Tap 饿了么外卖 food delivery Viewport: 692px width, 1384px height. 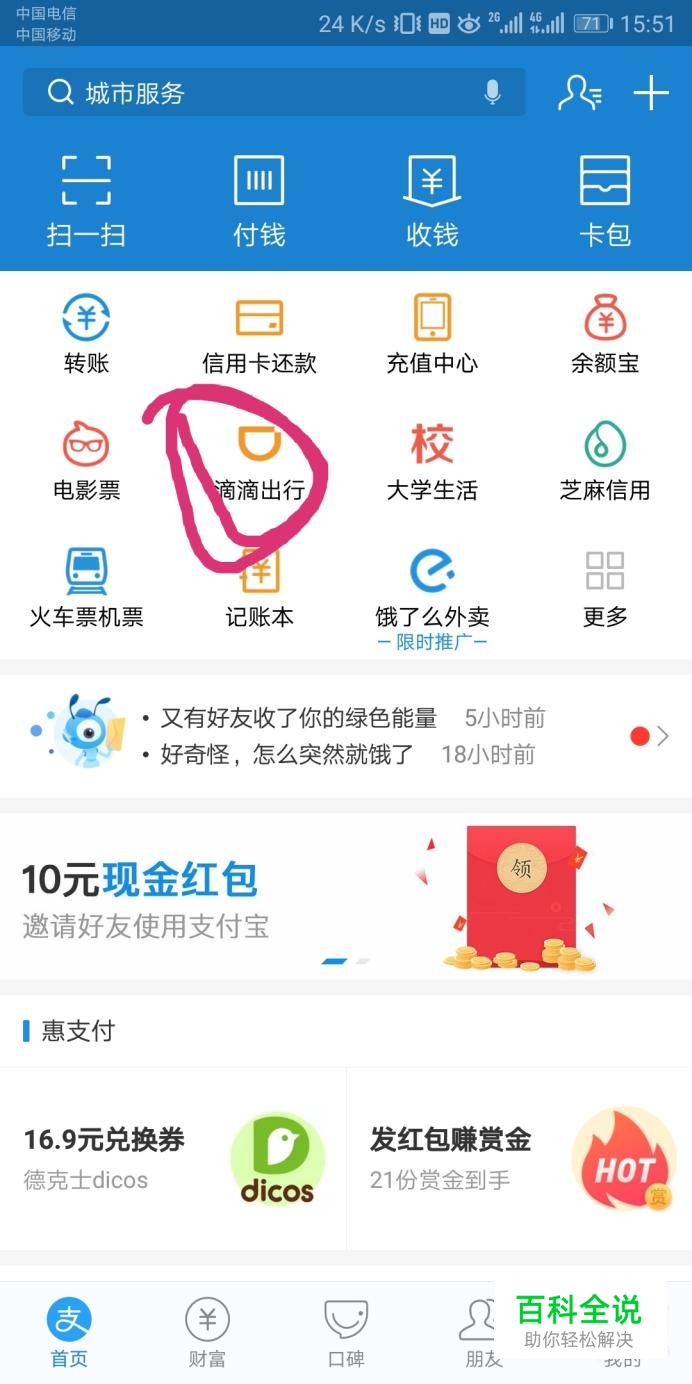pos(432,590)
